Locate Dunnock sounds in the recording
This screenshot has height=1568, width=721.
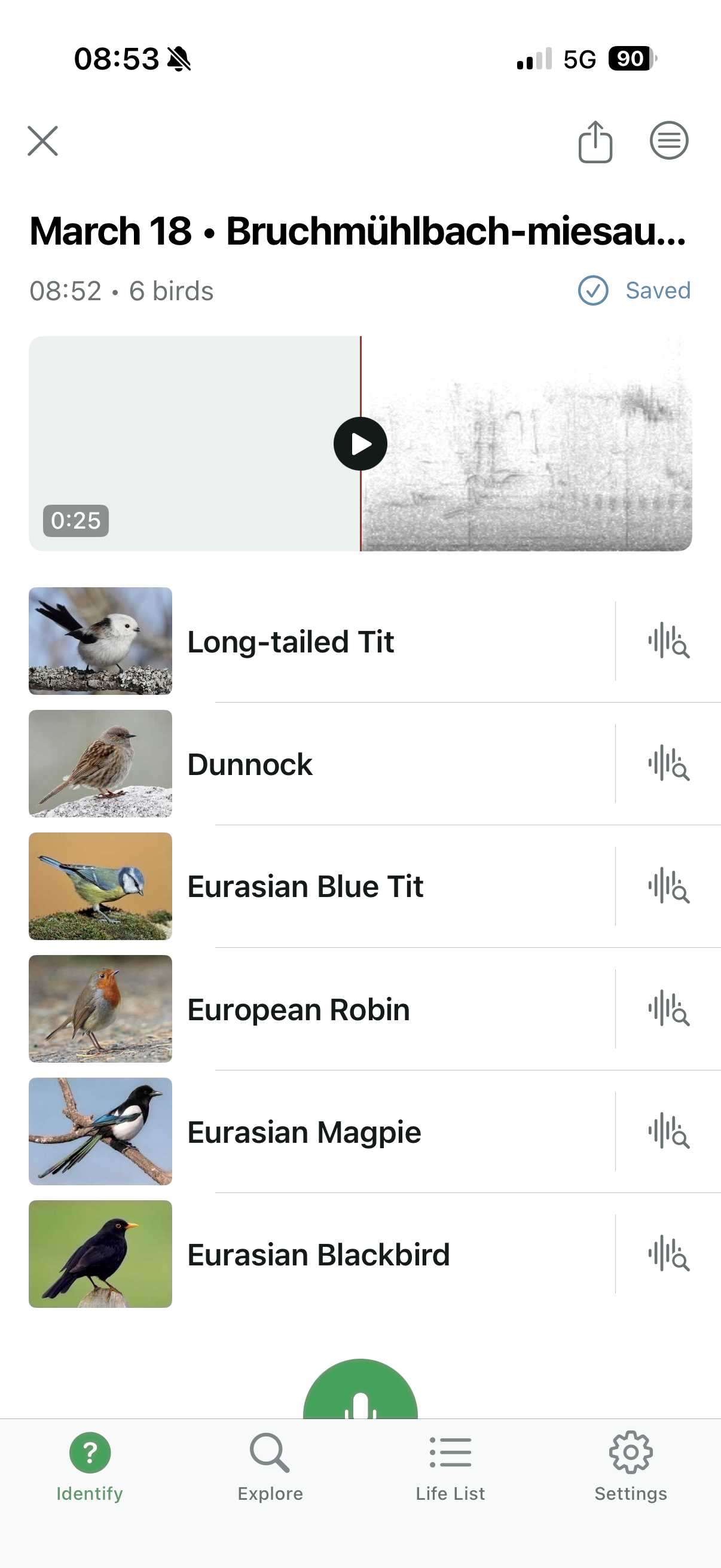667,764
